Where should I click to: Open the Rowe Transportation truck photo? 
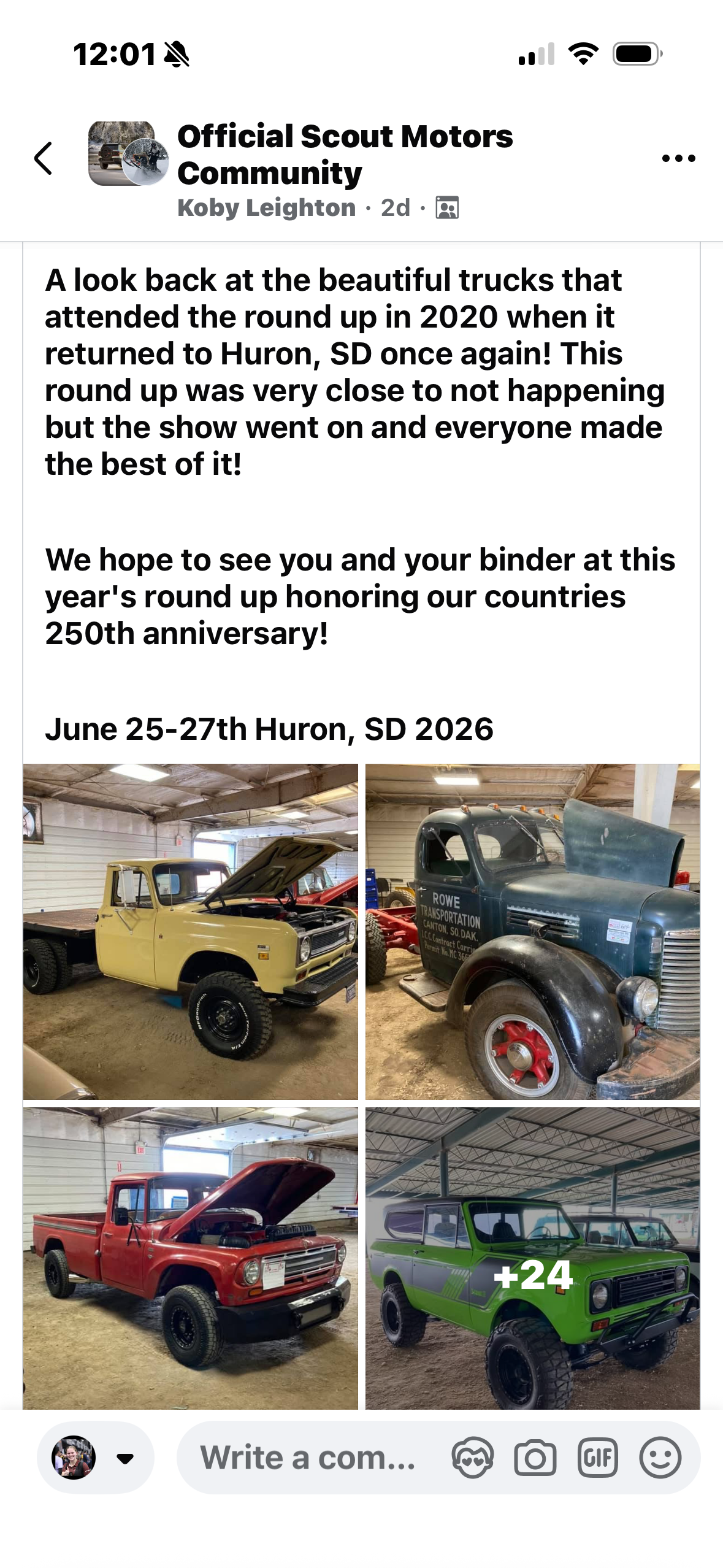[x=532, y=931]
